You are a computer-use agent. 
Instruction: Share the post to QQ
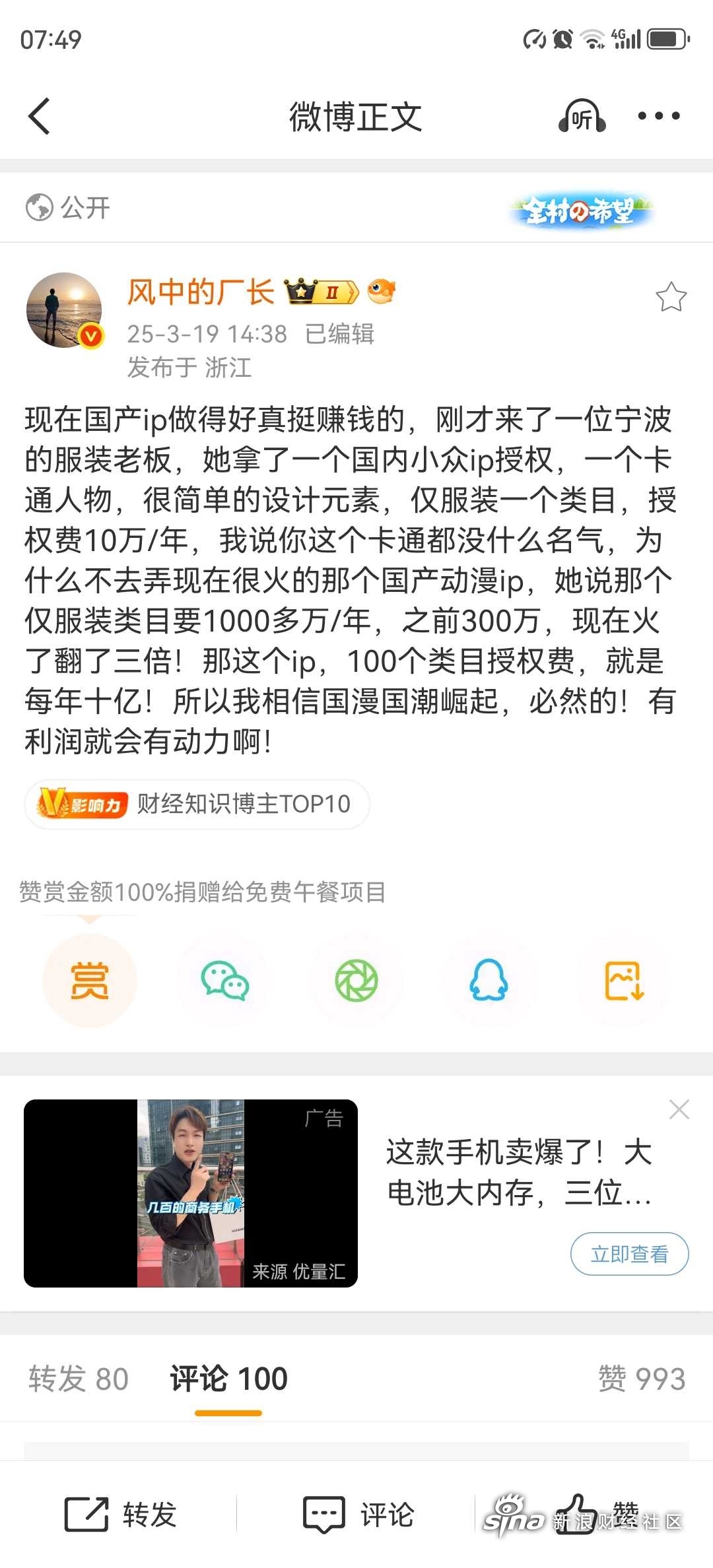click(x=489, y=981)
